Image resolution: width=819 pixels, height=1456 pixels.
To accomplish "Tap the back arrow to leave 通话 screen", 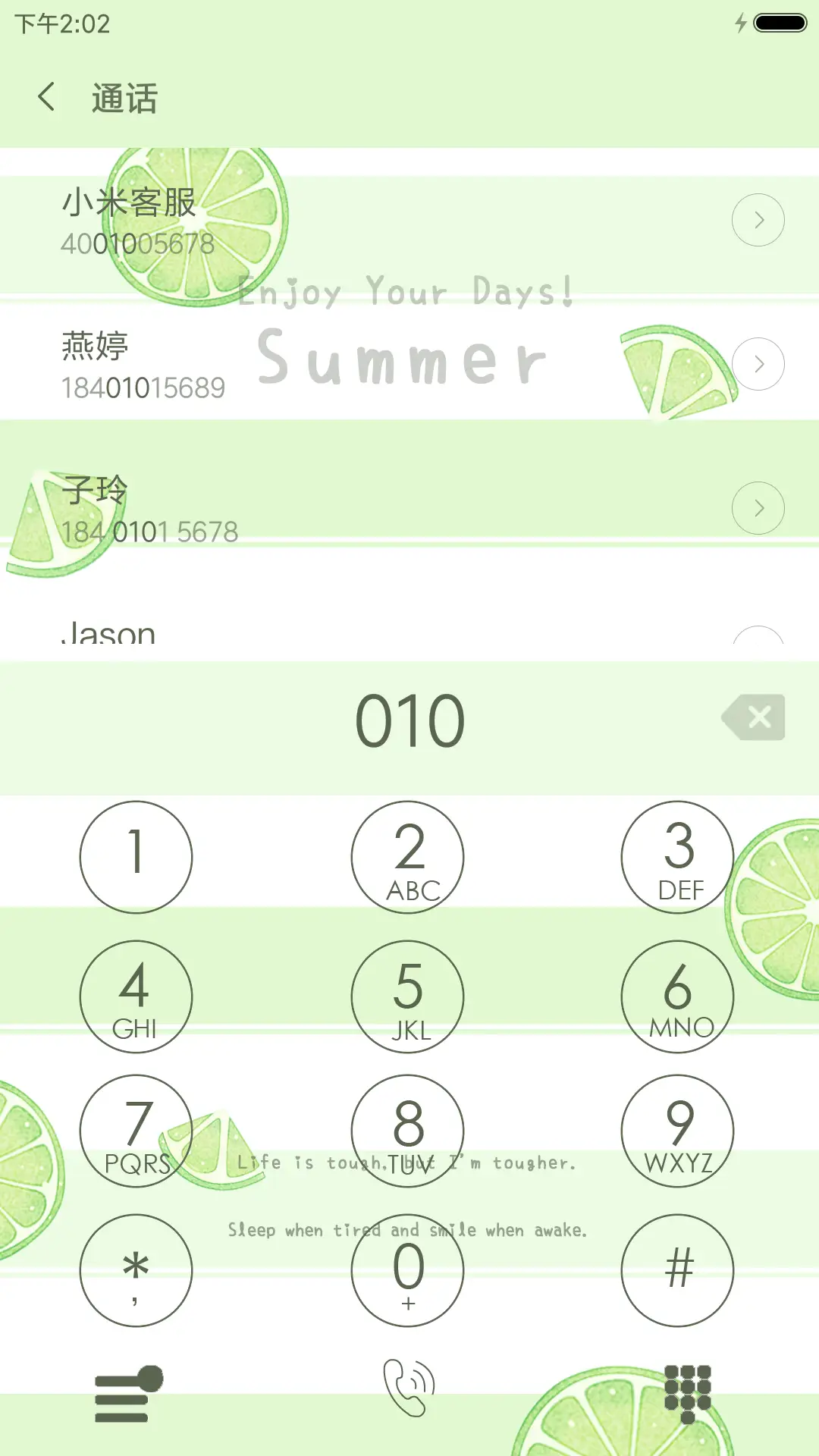I will [x=47, y=97].
